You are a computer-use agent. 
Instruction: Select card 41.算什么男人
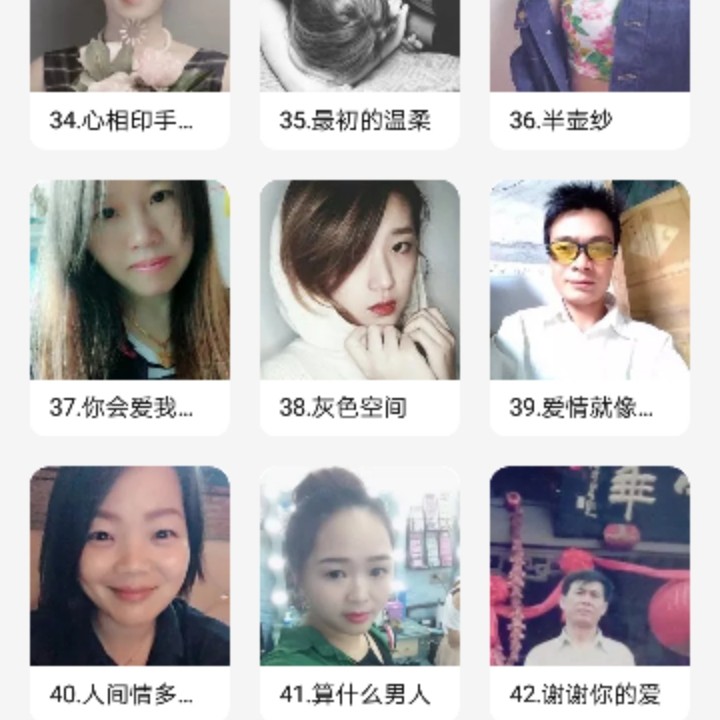(360, 593)
